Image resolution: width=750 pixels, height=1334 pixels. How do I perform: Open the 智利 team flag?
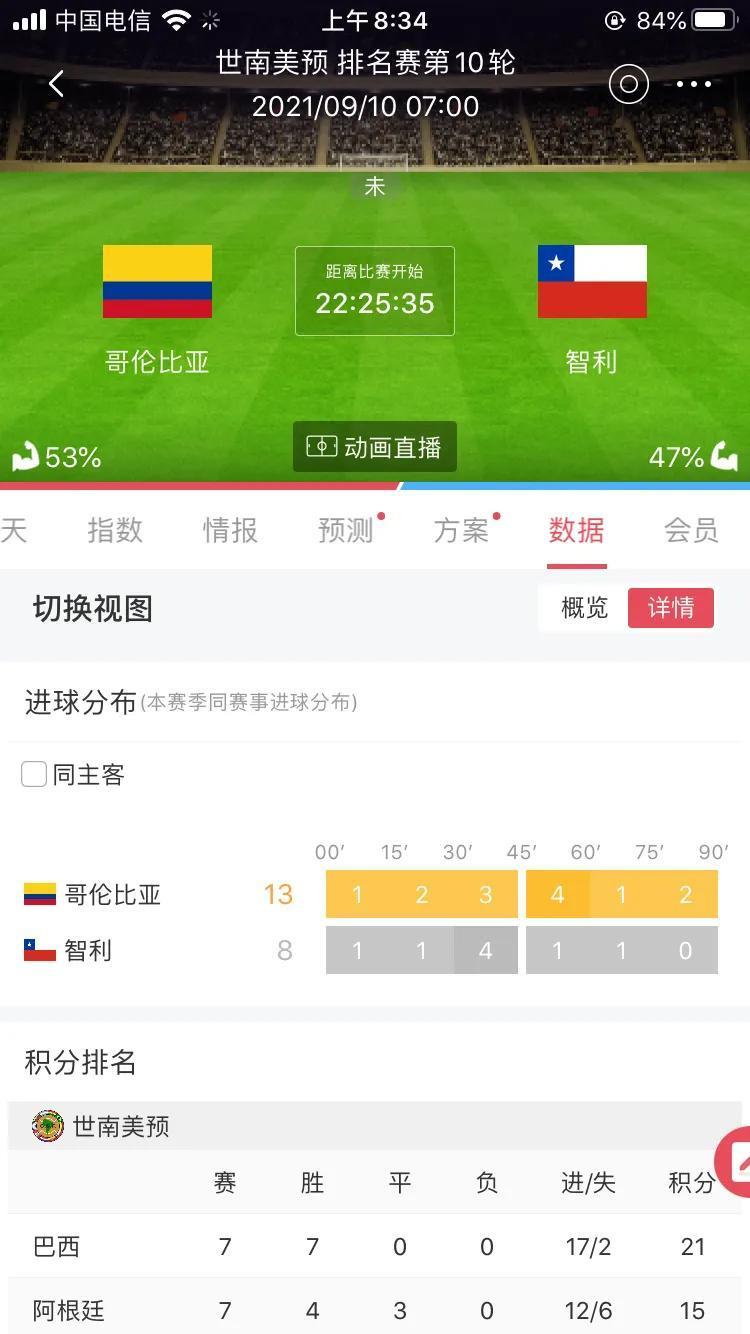[592, 281]
